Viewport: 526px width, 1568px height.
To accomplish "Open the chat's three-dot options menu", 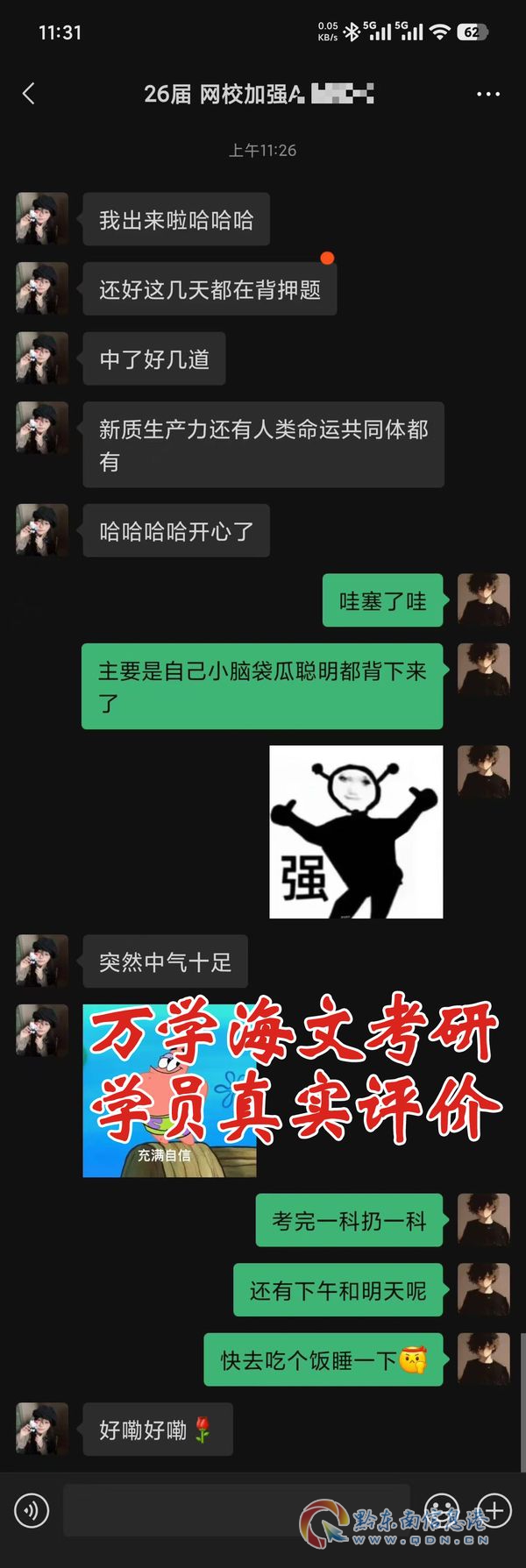I will pyautogui.click(x=488, y=94).
